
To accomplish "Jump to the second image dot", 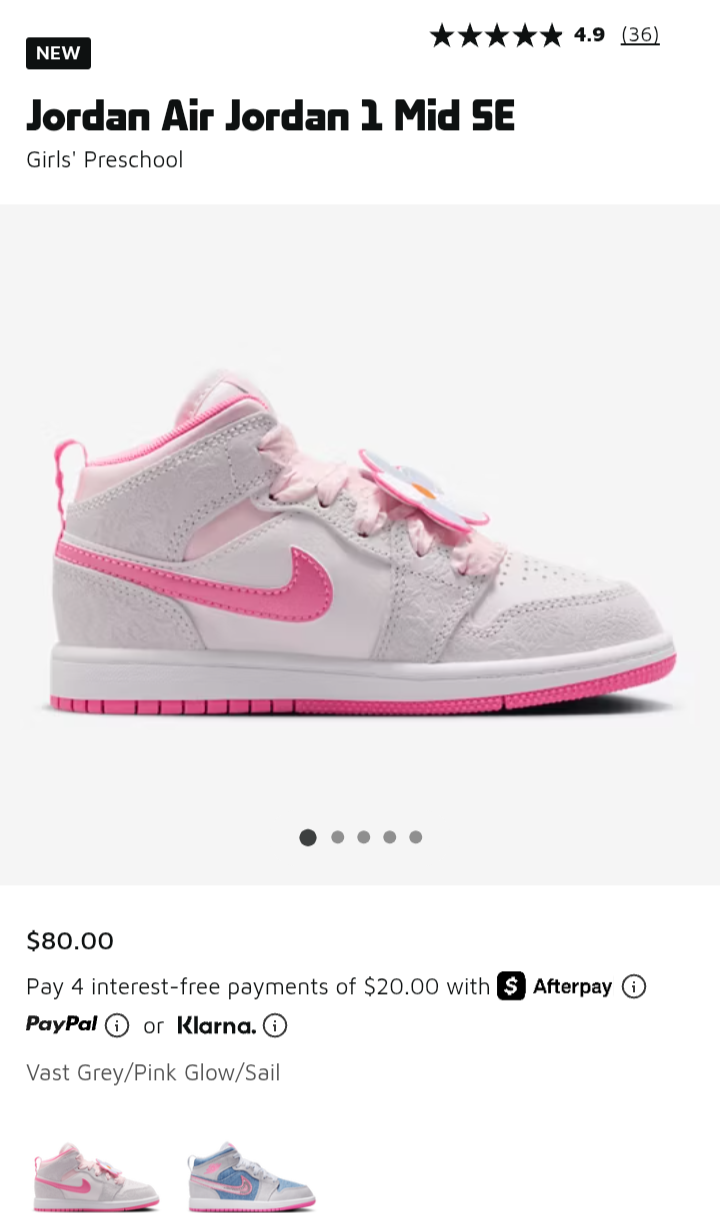I will (x=337, y=837).
